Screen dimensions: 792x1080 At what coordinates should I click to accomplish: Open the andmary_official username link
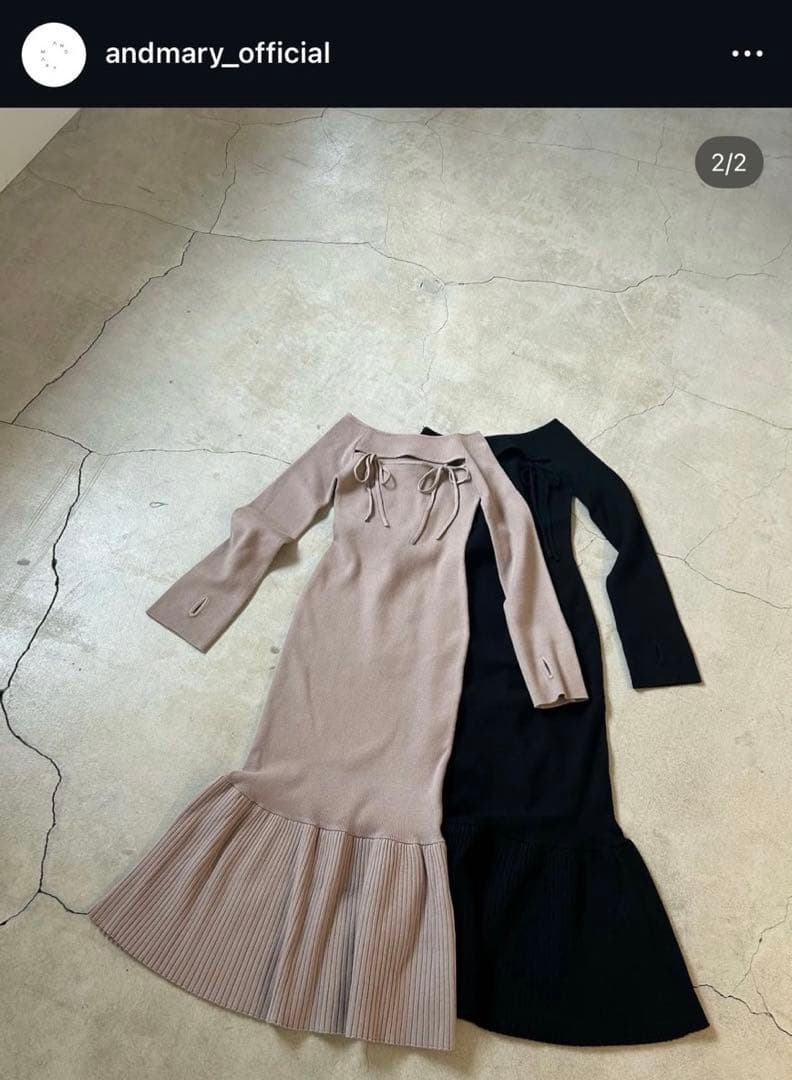tap(217, 54)
